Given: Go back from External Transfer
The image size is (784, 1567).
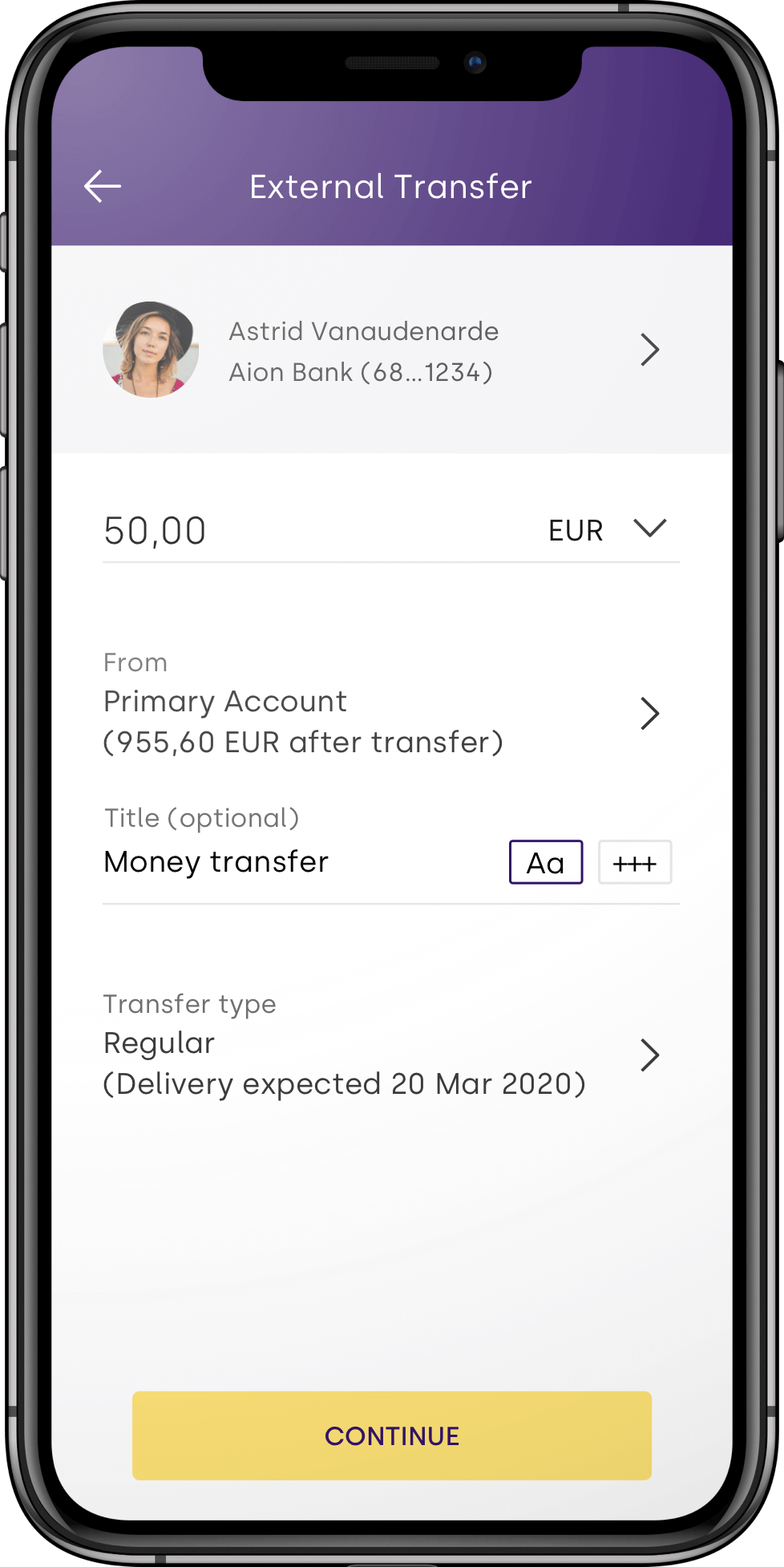Looking at the screenshot, I should pyautogui.click(x=103, y=187).
